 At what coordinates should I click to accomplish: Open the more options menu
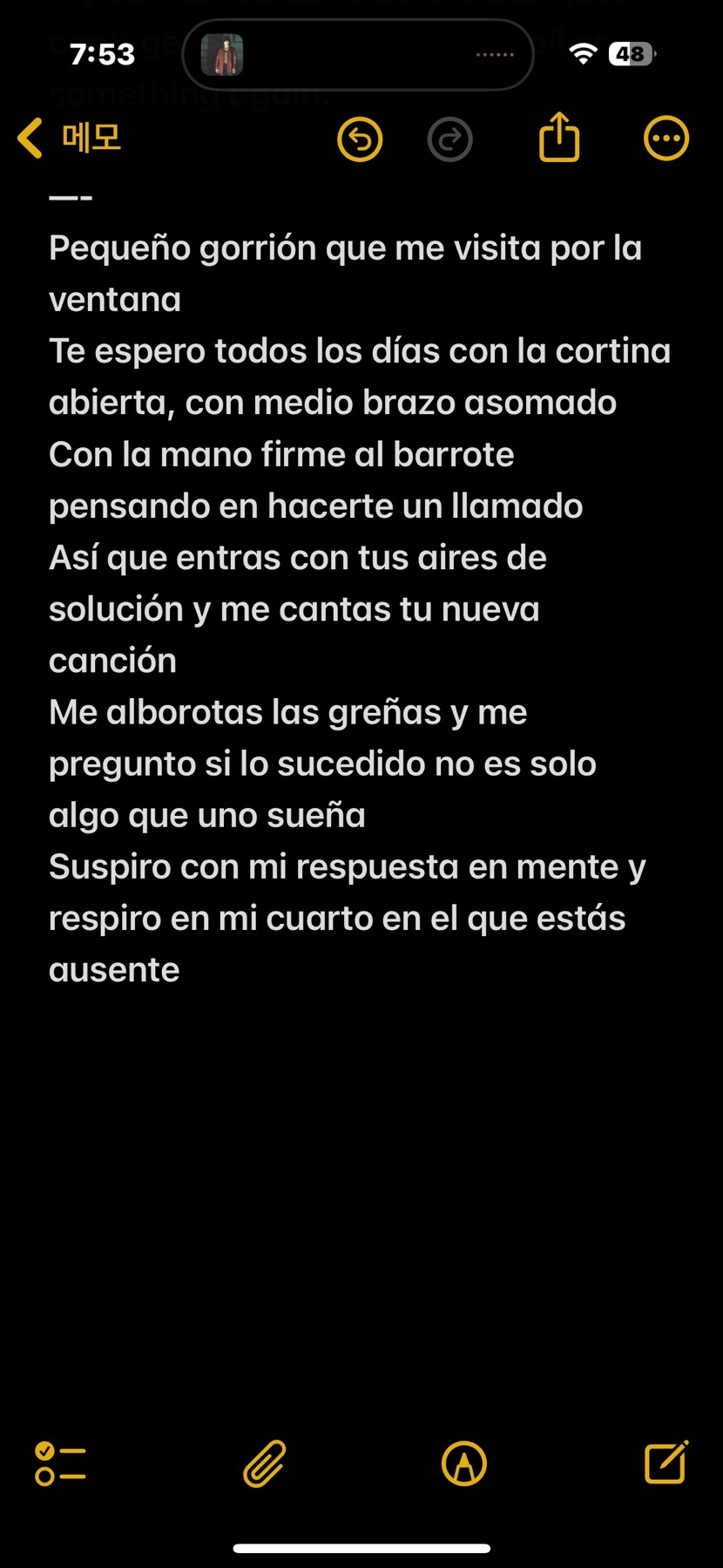tap(666, 139)
